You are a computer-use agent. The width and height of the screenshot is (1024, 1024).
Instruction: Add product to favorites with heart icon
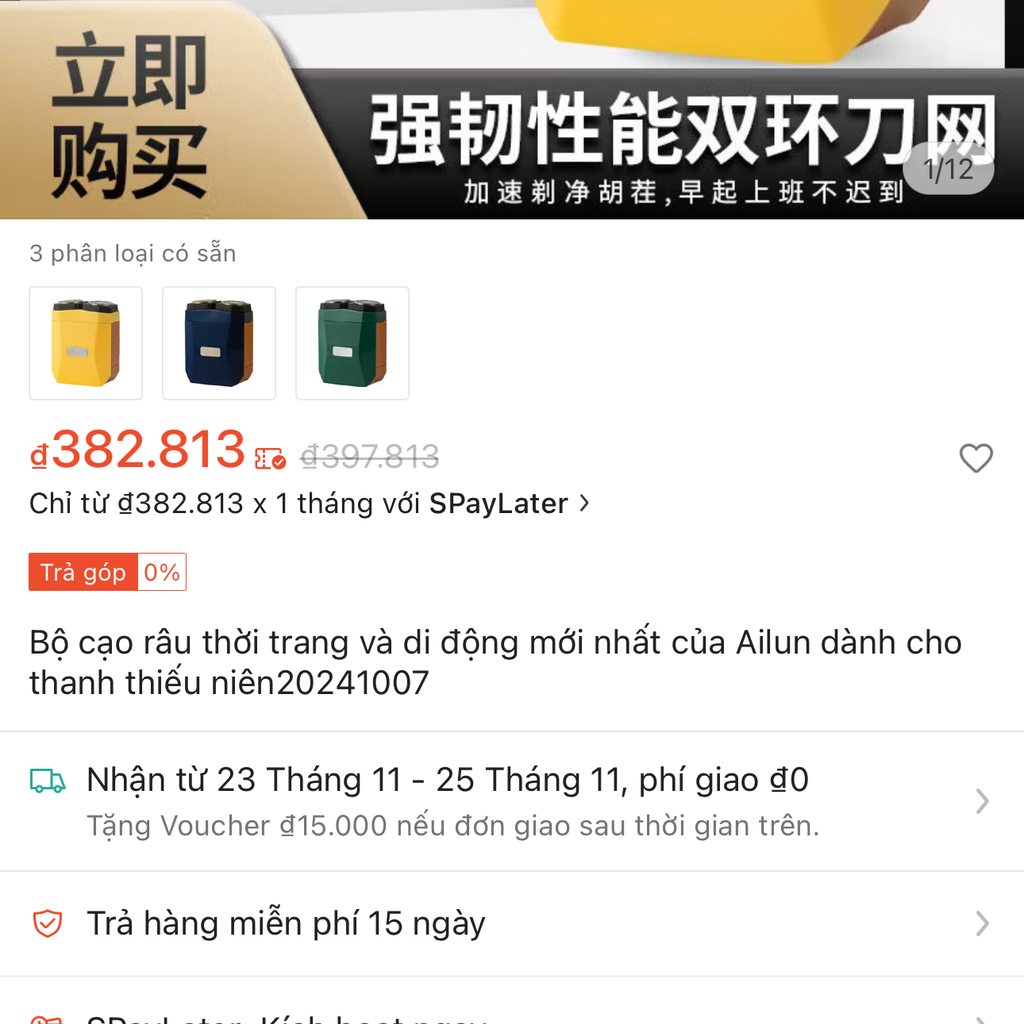(975, 458)
